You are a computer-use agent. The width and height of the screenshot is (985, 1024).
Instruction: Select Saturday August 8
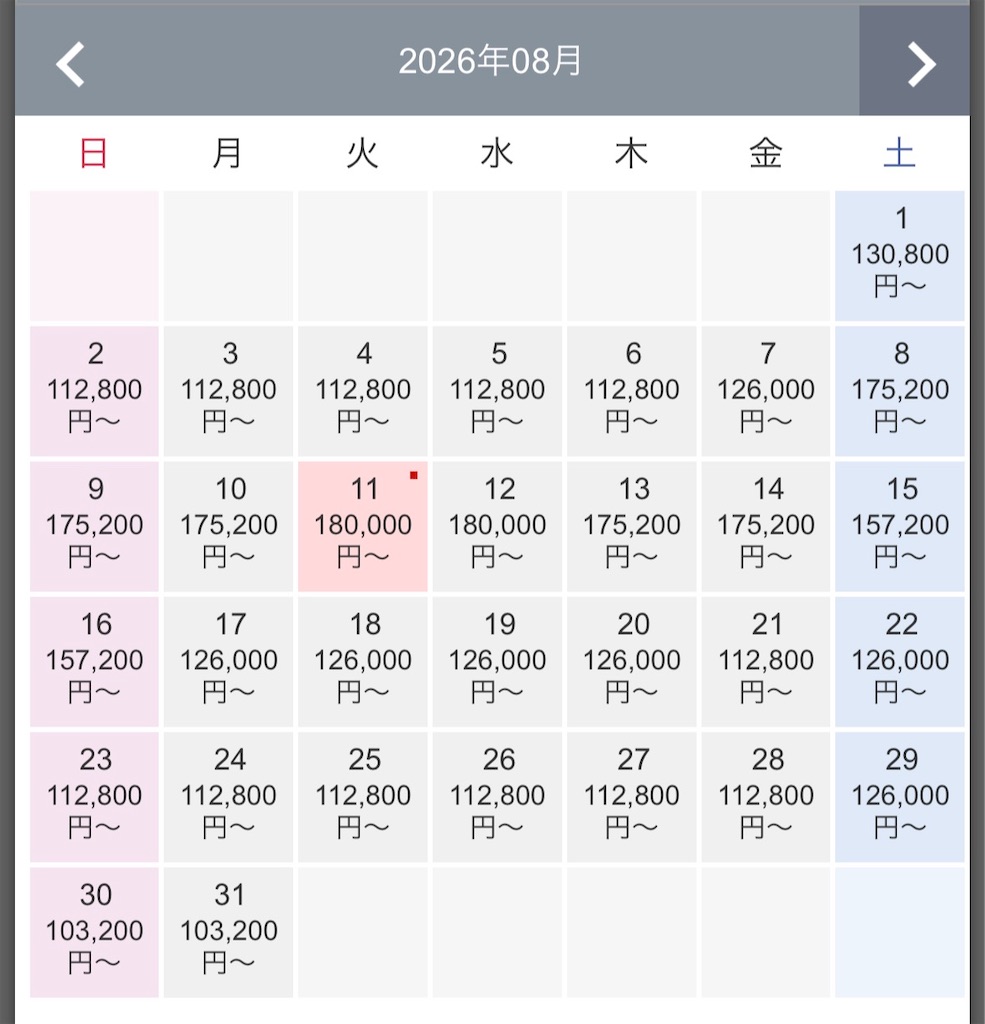(x=899, y=391)
